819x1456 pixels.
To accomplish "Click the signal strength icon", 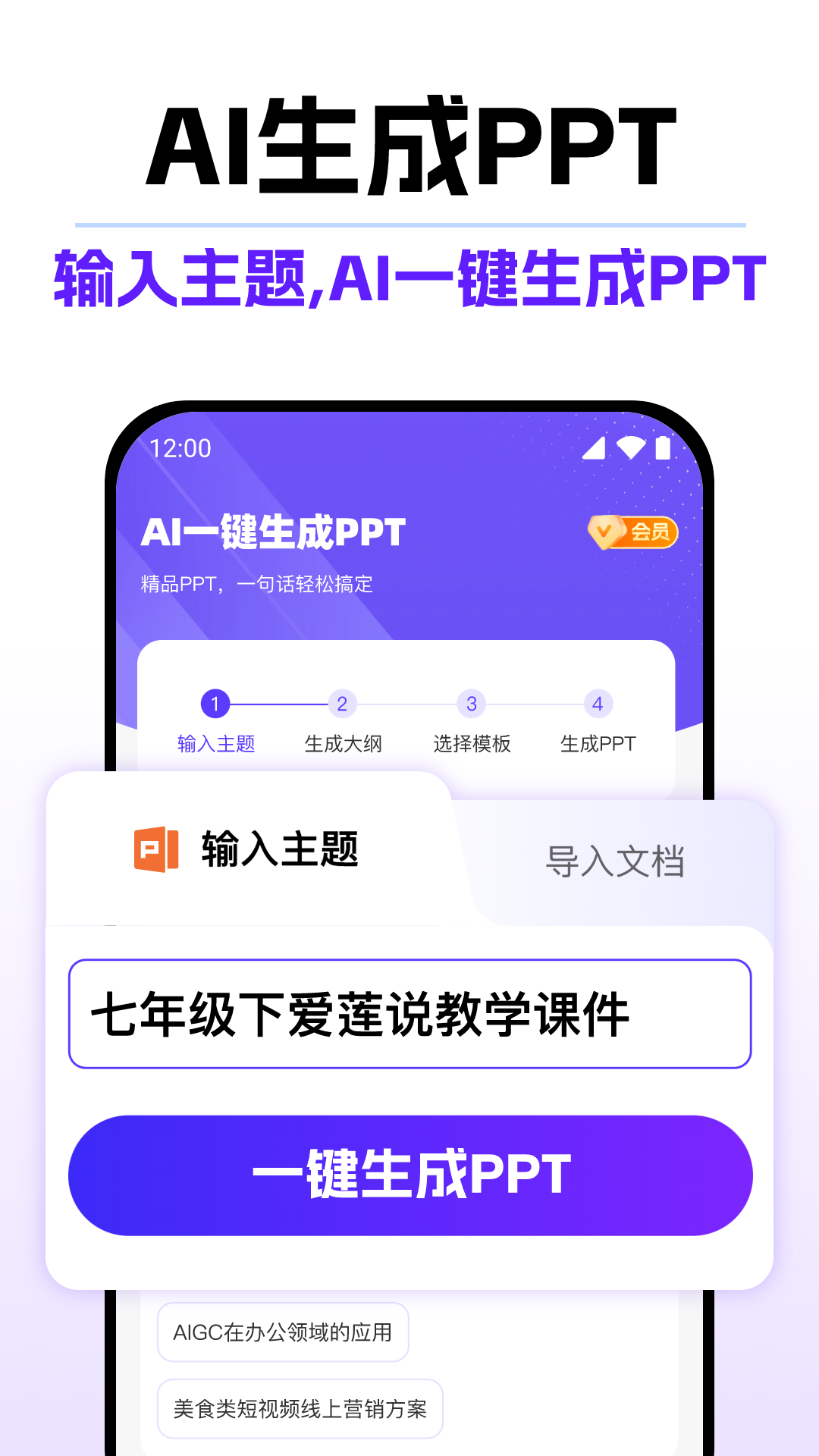I will tap(592, 448).
